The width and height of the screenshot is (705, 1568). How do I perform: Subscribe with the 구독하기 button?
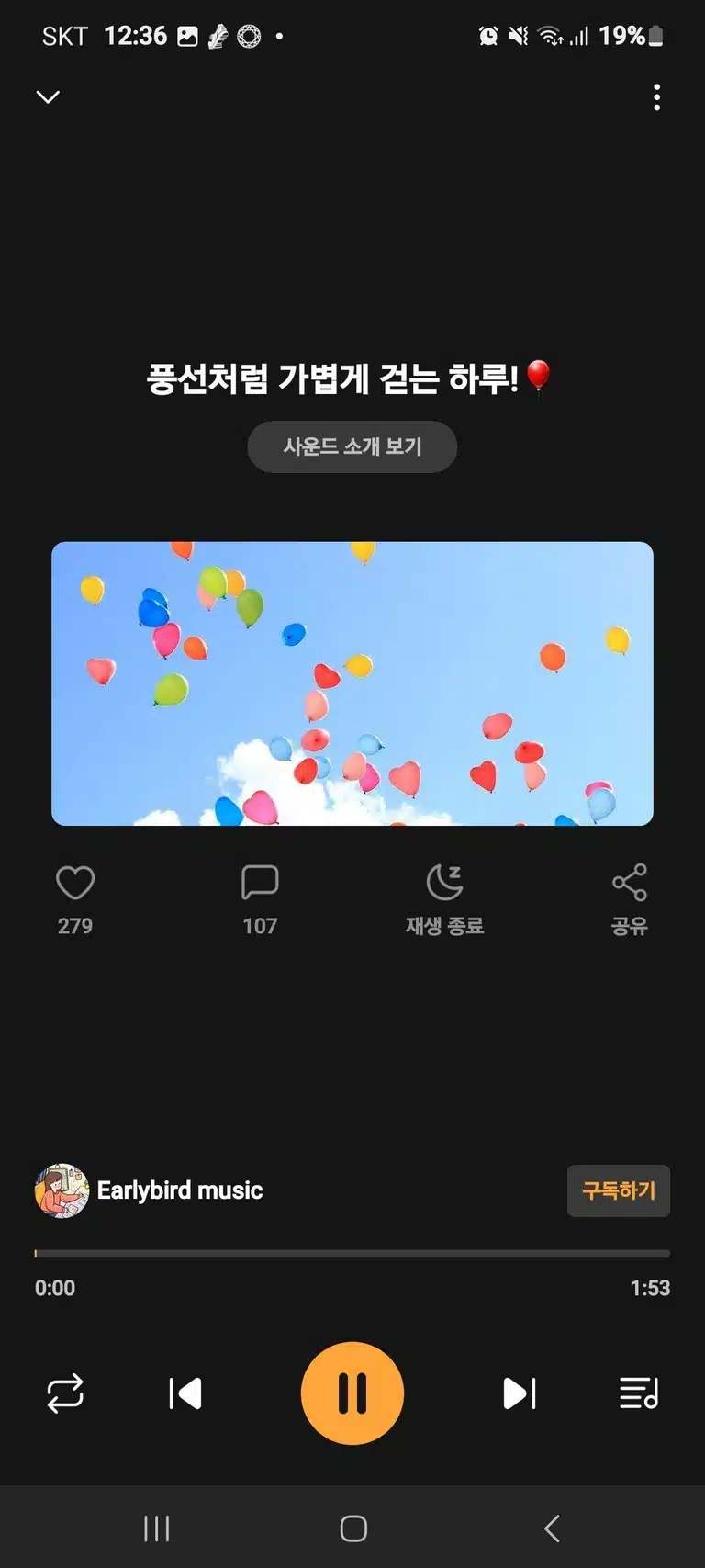[x=619, y=1190]
